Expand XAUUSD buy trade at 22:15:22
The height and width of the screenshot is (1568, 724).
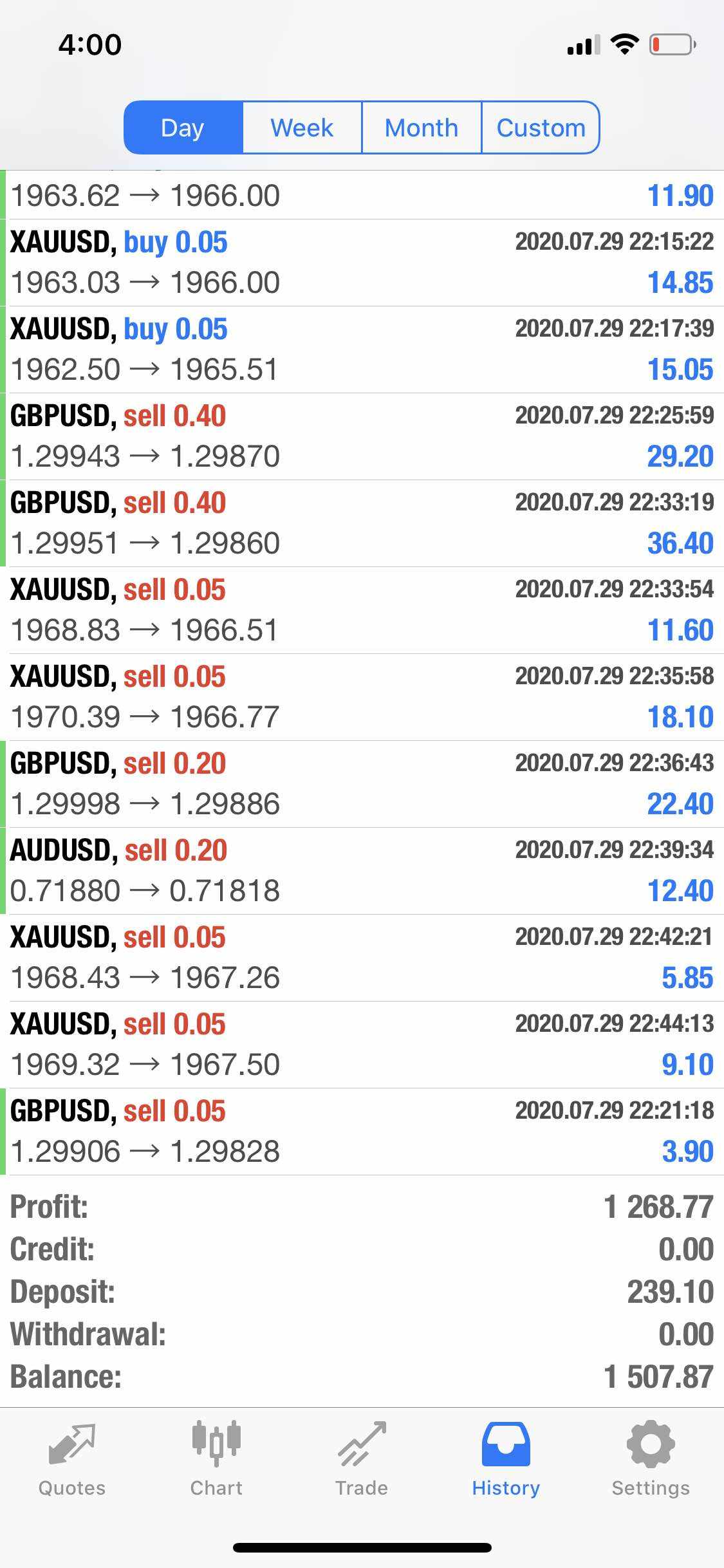362,263
